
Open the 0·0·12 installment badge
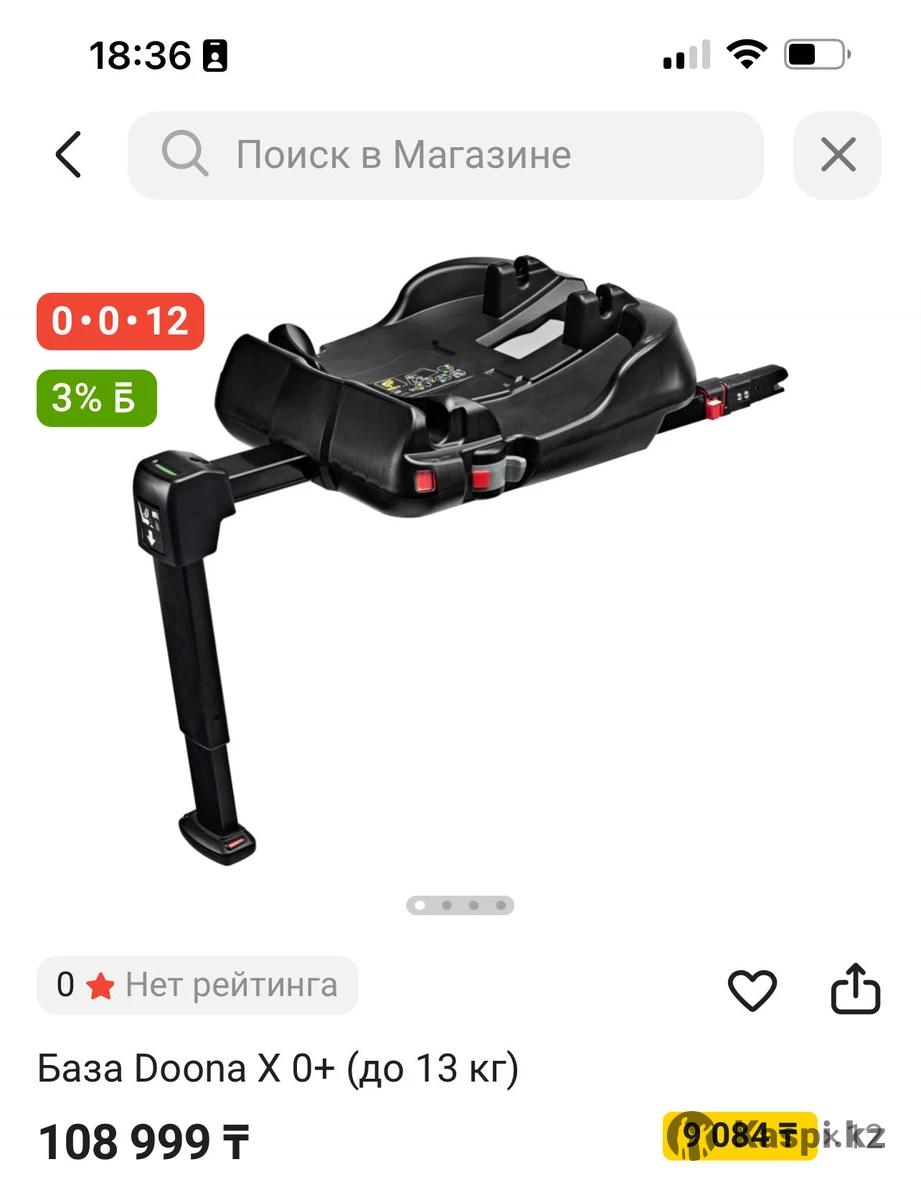(x=120, y=321)
